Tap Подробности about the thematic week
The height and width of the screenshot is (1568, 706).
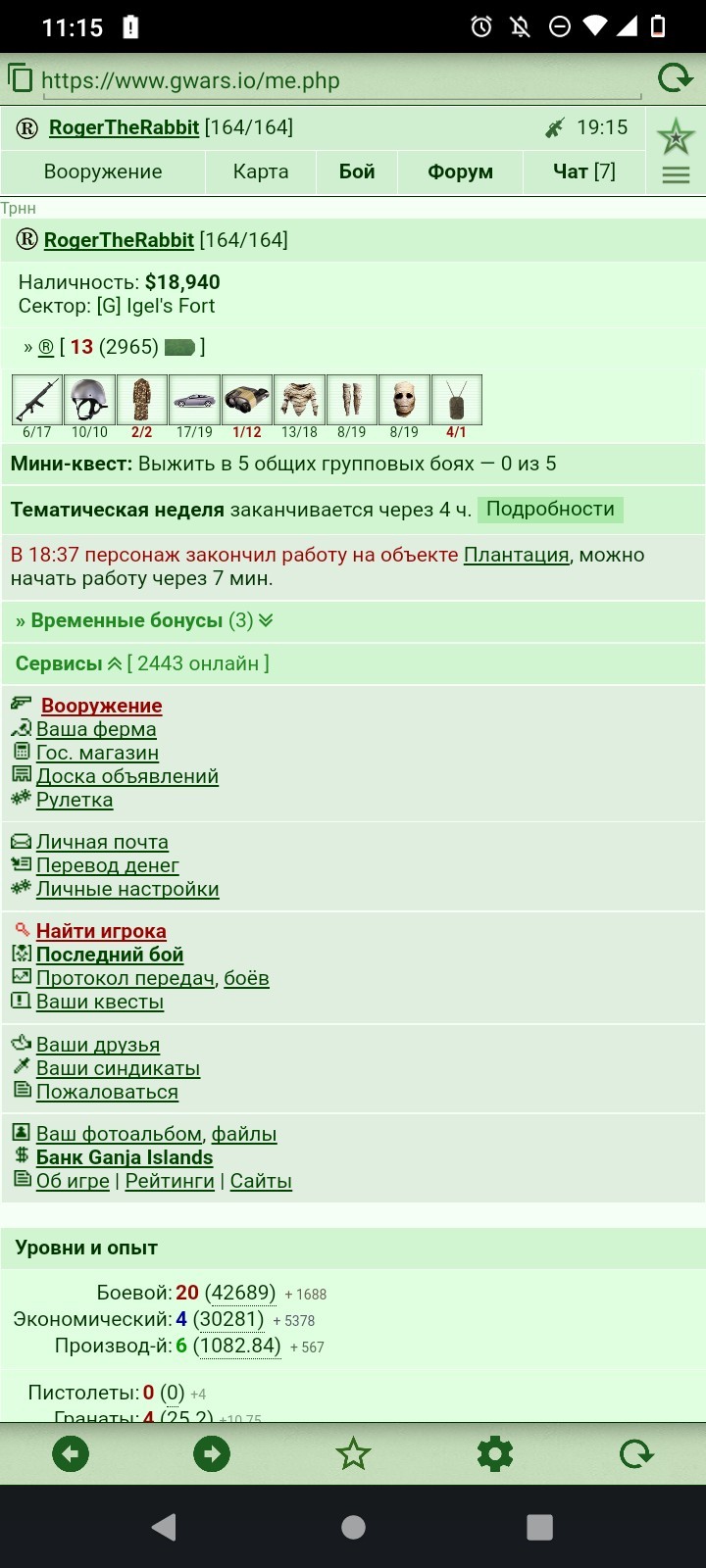click(550, 509)
